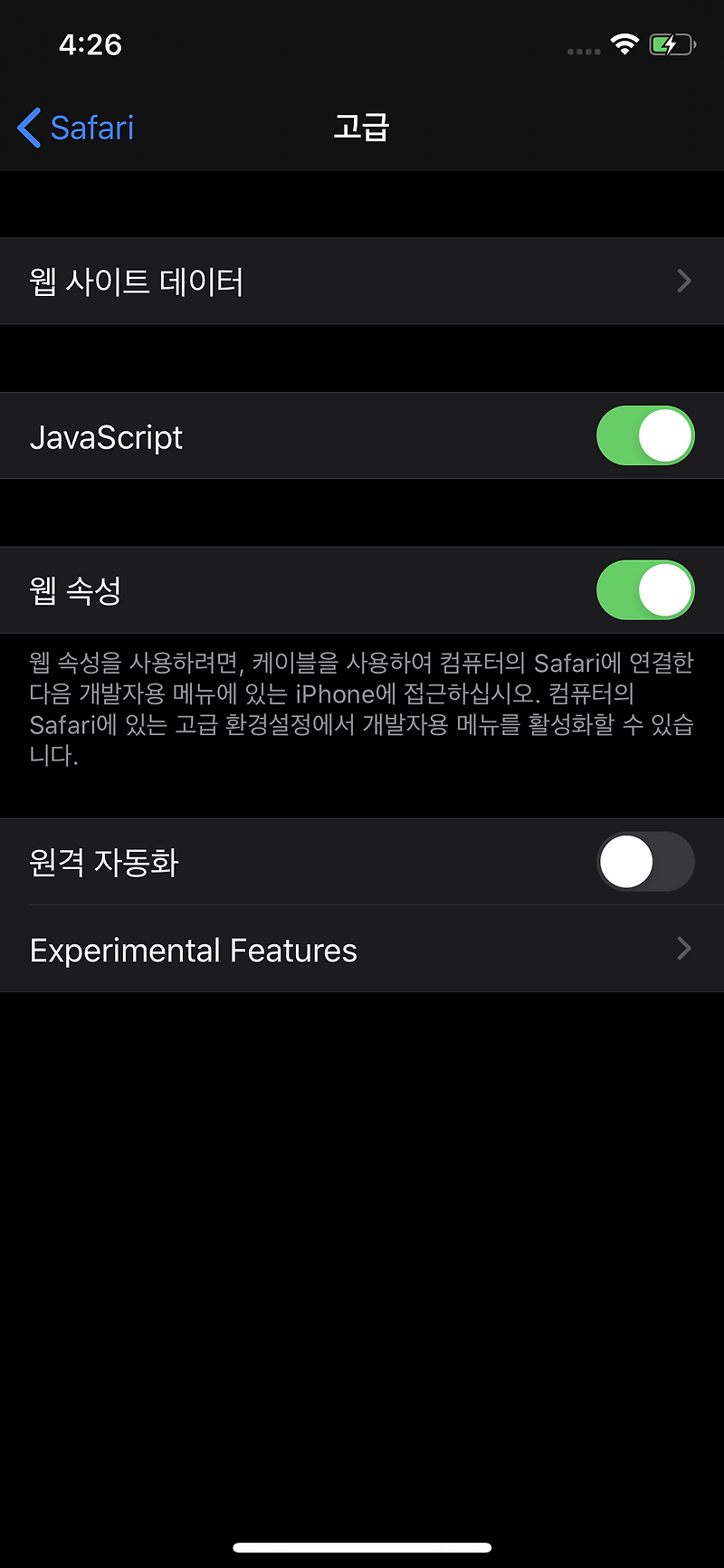Select the JavaScript row label
The image size is (724, 1568).
106,435
